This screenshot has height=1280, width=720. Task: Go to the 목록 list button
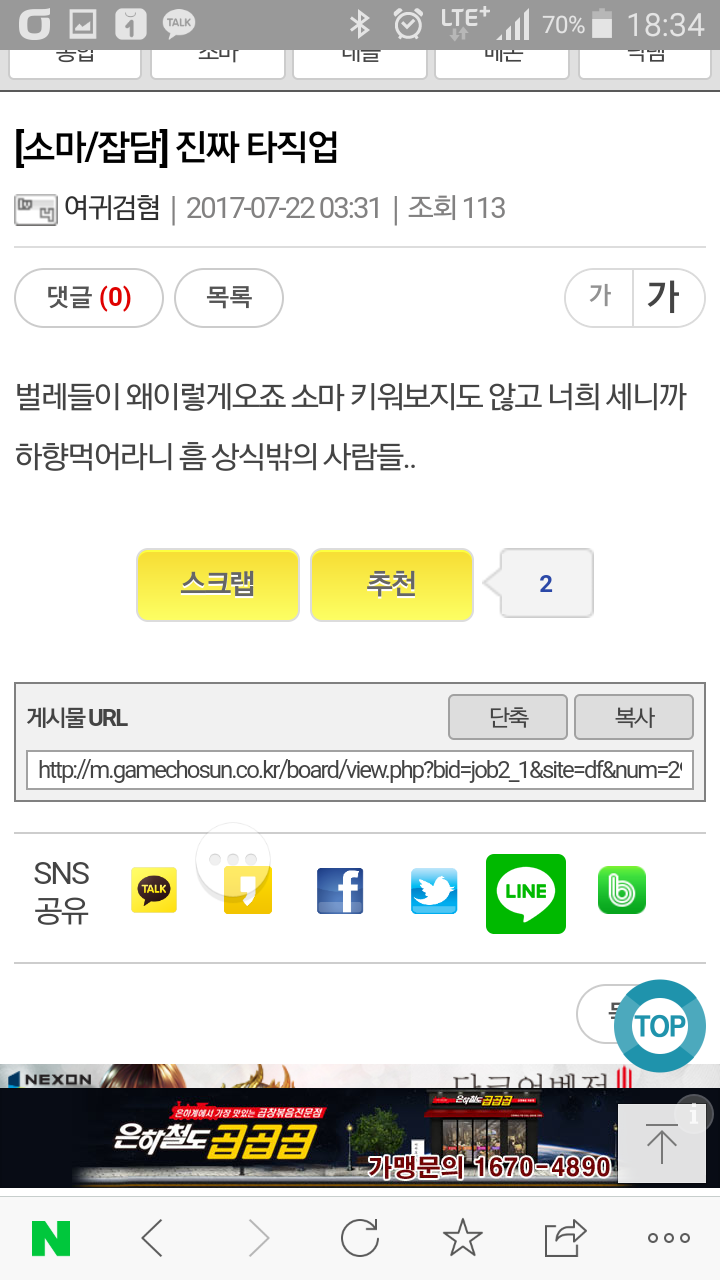[229, 298]
